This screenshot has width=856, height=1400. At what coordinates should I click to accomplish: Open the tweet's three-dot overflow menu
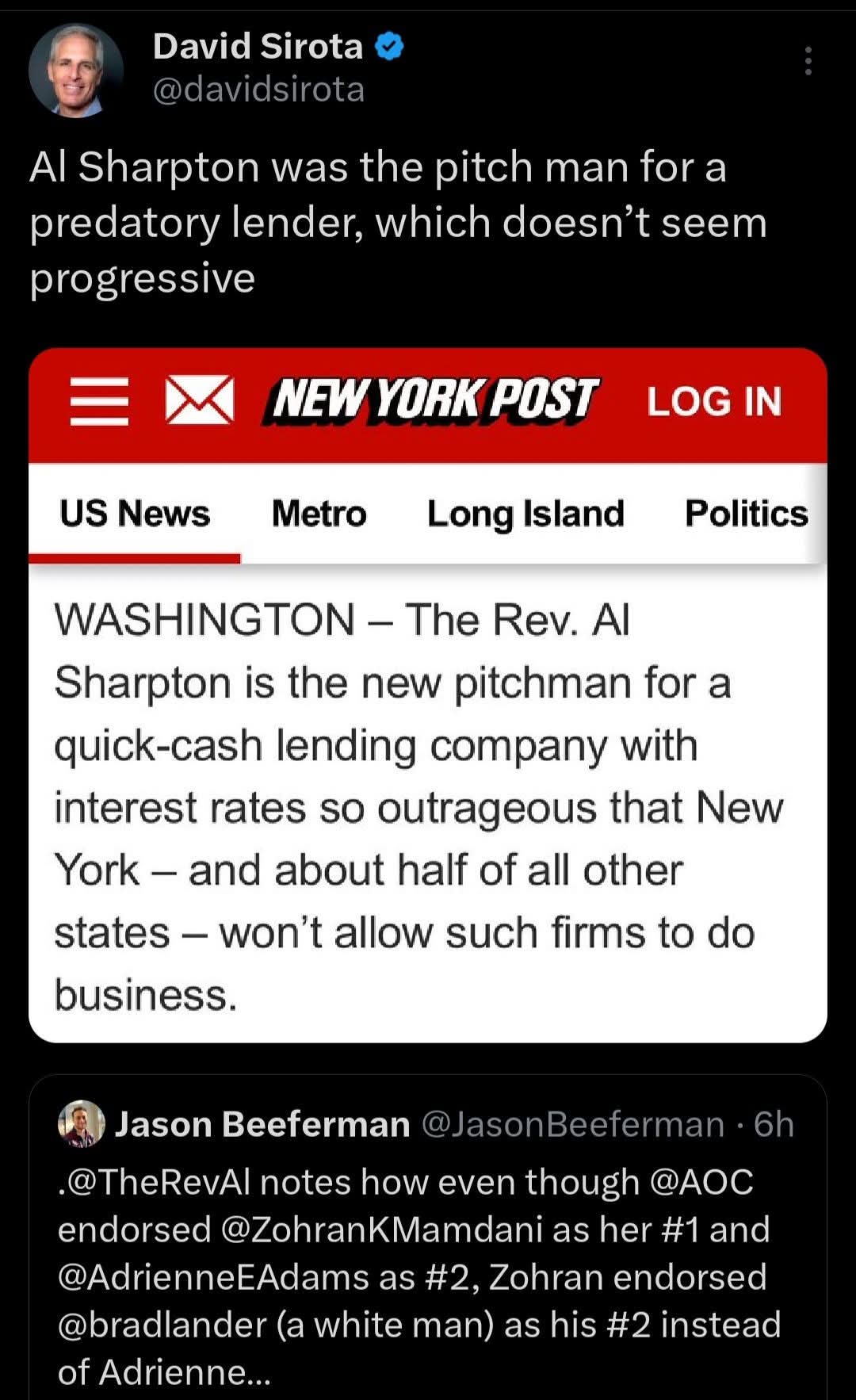point(808,61)
